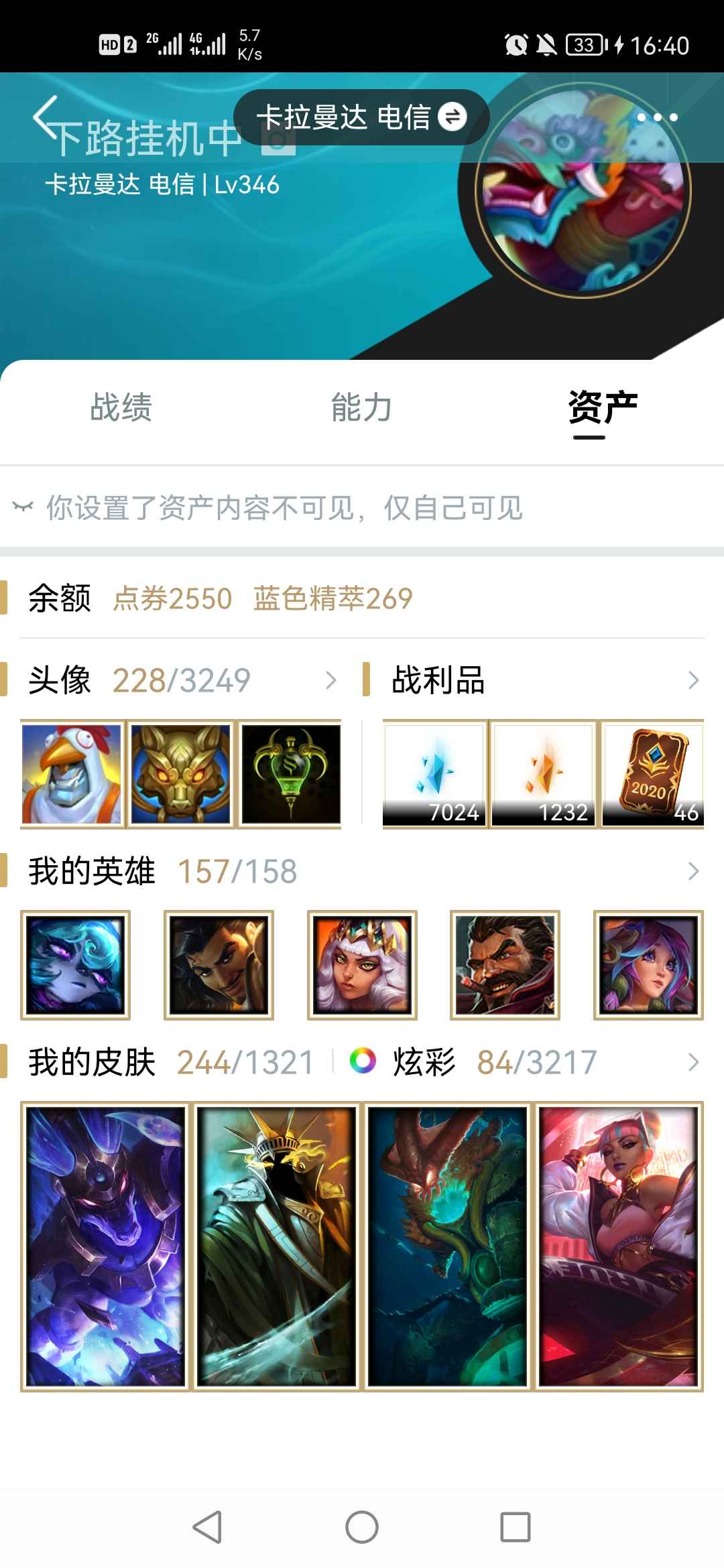The width and height of the screenshot is (724, 1568).
Task: Expand the 战利品 loot section
Action: point(694,681)
